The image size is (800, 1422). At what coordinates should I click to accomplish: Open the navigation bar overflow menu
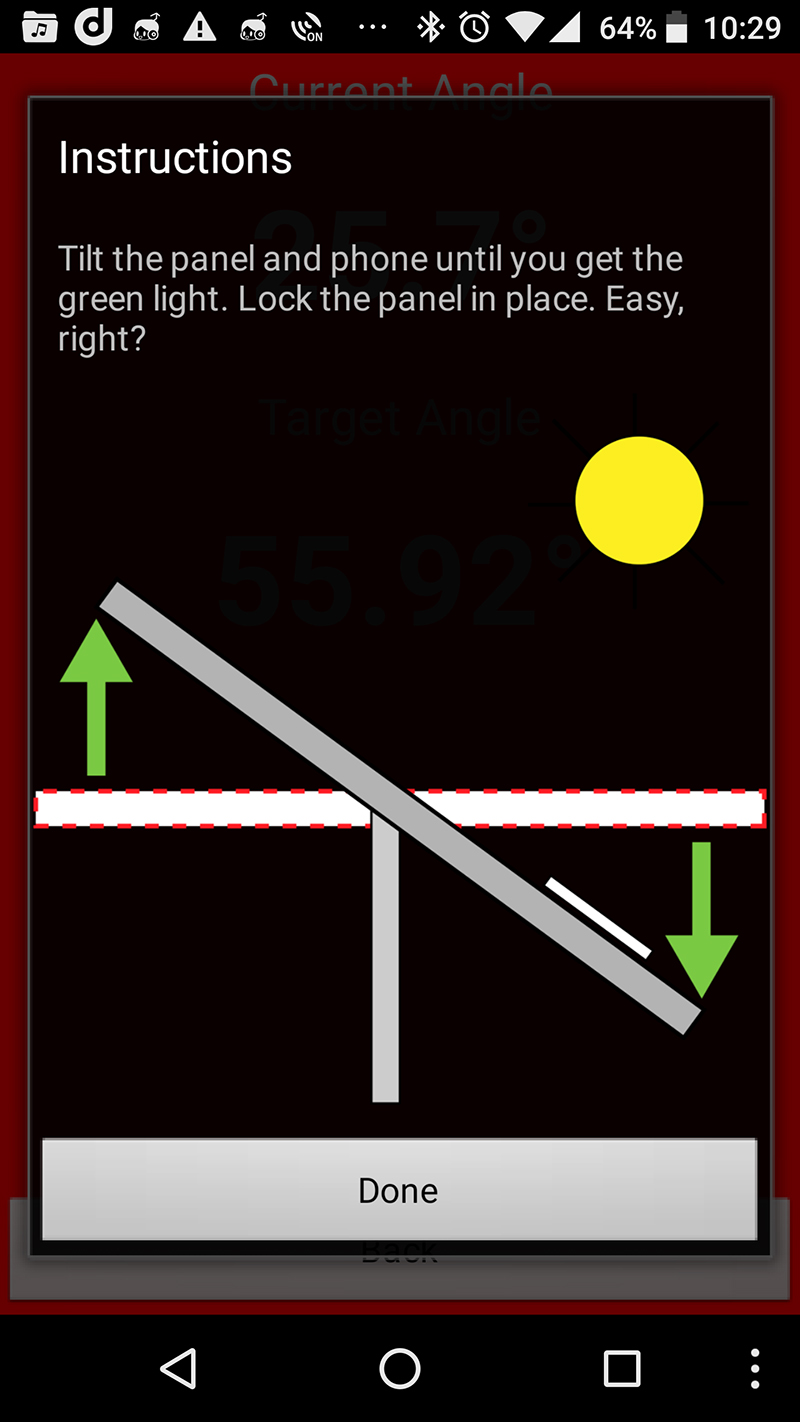coord(755,1368)
